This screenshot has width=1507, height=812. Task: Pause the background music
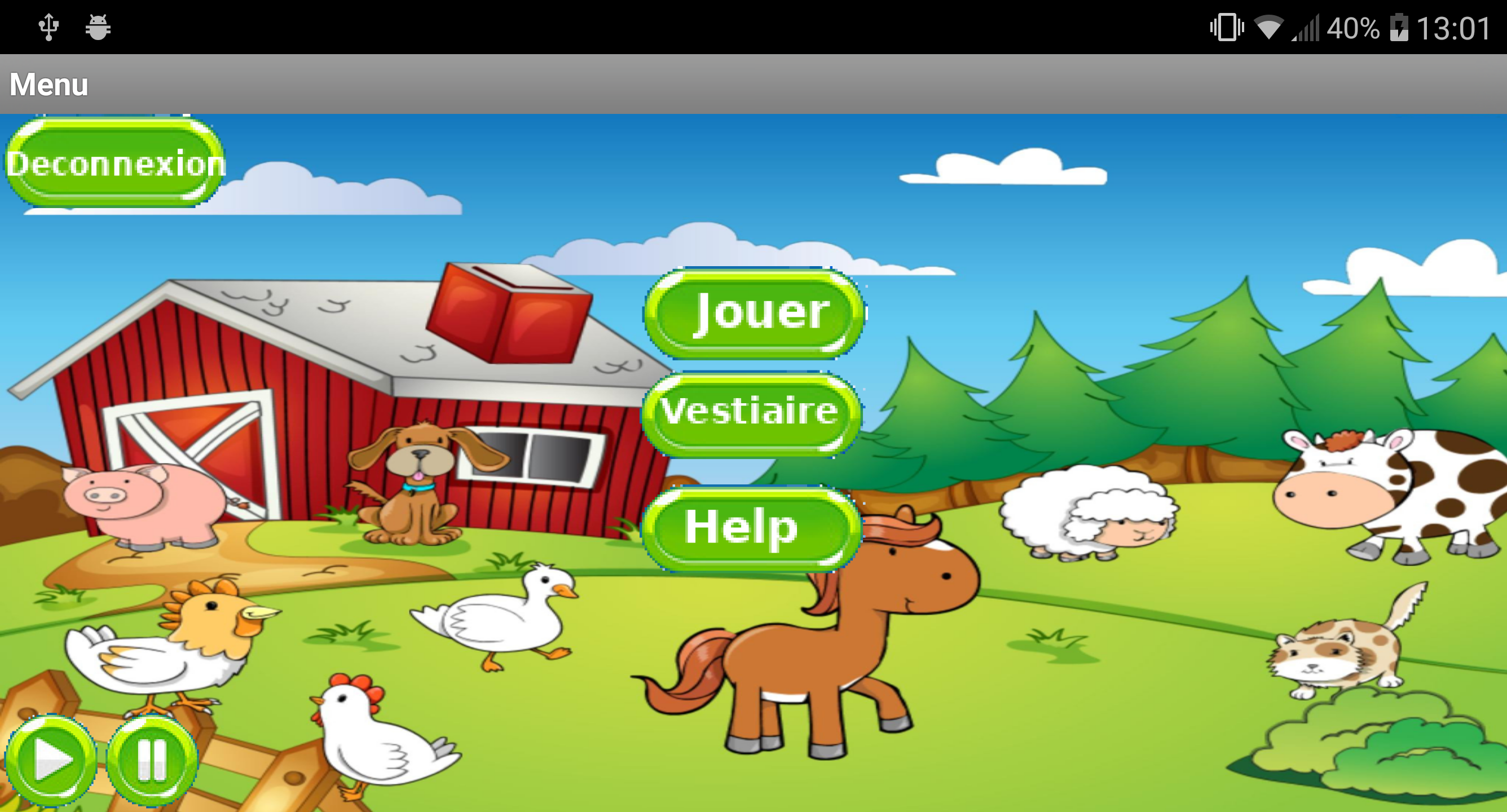coord(152,760)
